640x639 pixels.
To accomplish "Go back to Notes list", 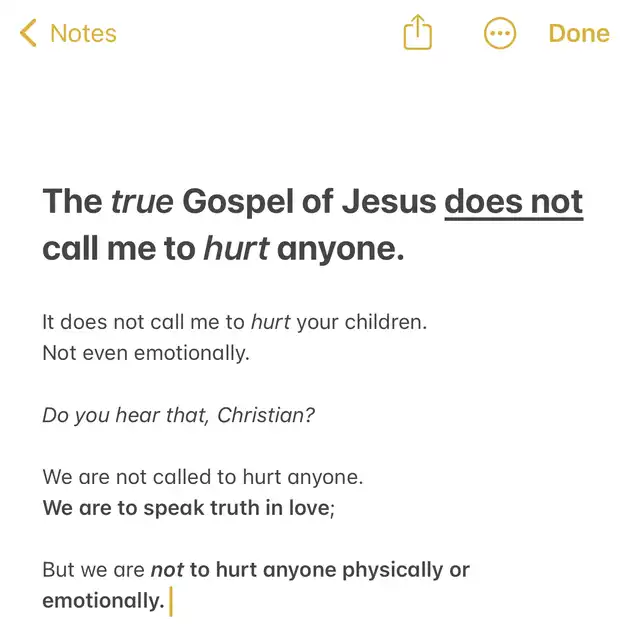I will coord(68,33).
